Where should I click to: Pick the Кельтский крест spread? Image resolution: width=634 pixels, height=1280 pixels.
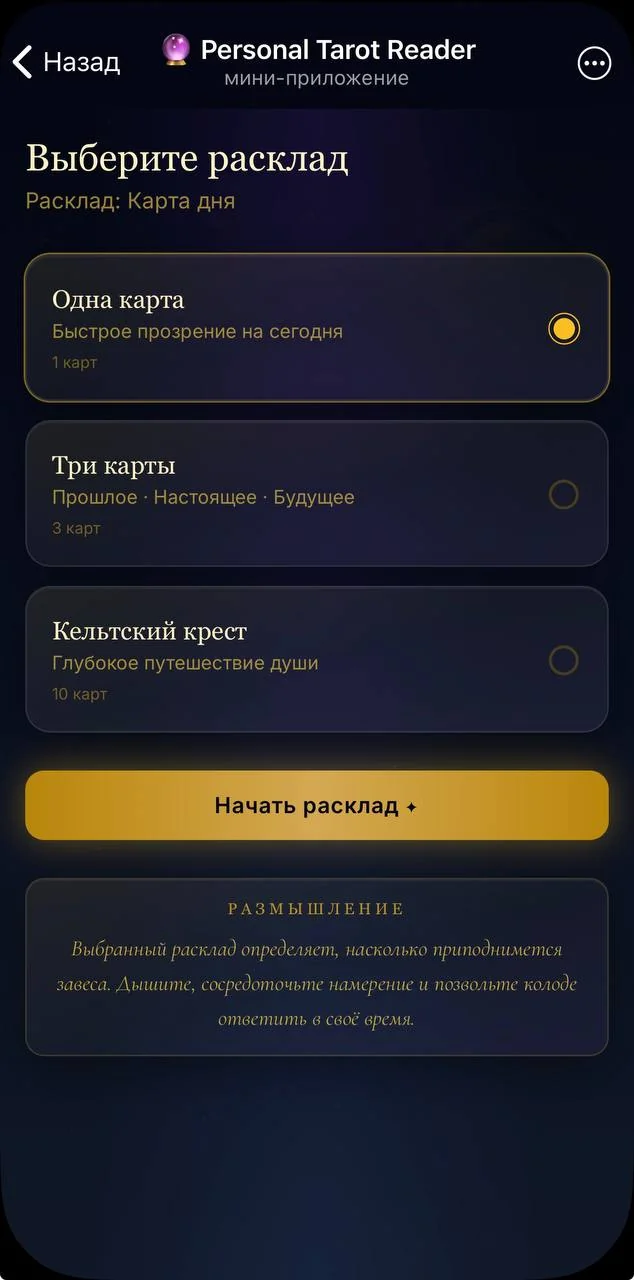[317, 660]
